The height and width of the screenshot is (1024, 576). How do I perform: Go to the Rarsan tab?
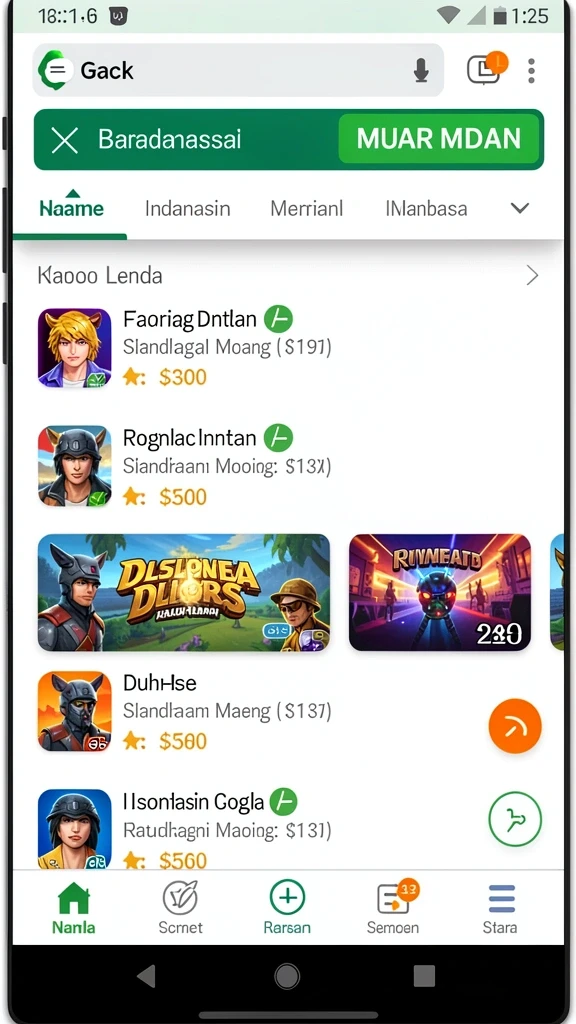tap(287, 907)
